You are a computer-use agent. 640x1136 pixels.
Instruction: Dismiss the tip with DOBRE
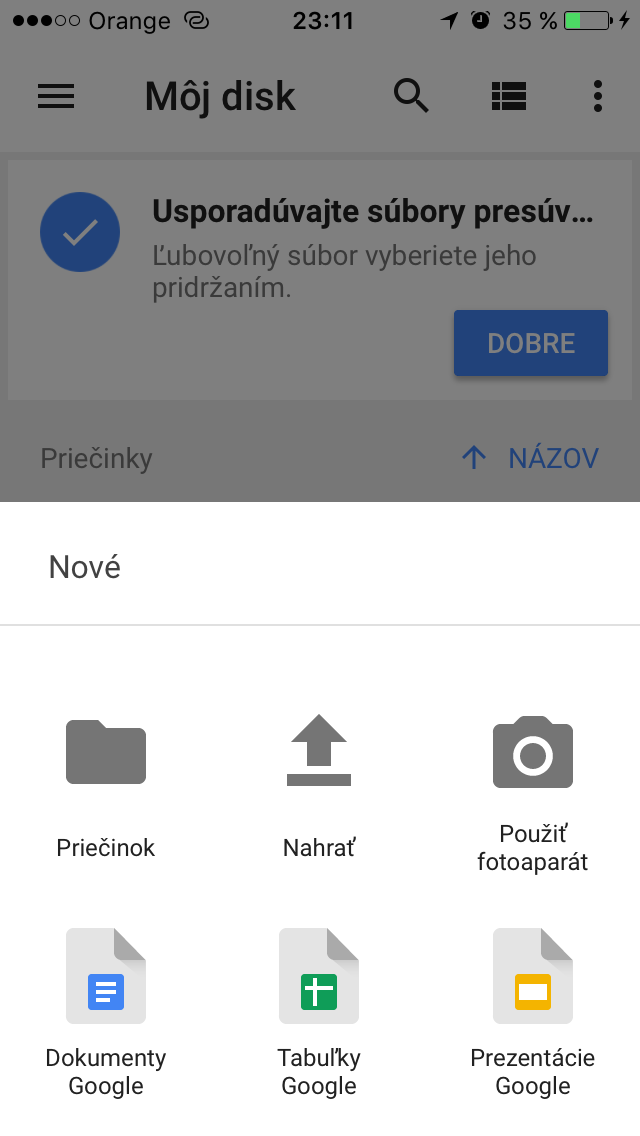click(x=531, y=343)
